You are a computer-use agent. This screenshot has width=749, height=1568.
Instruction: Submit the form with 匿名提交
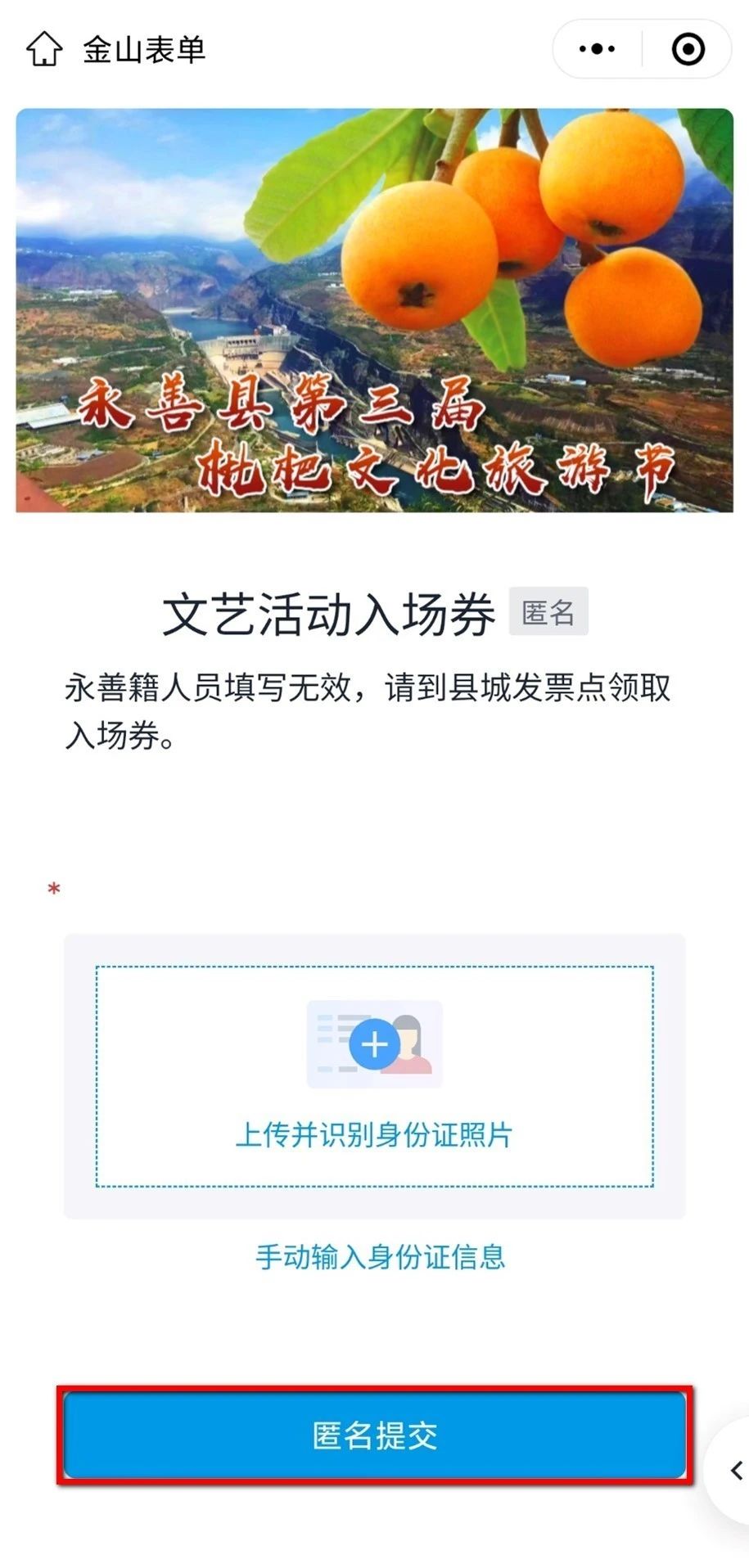pos(374,1435)
